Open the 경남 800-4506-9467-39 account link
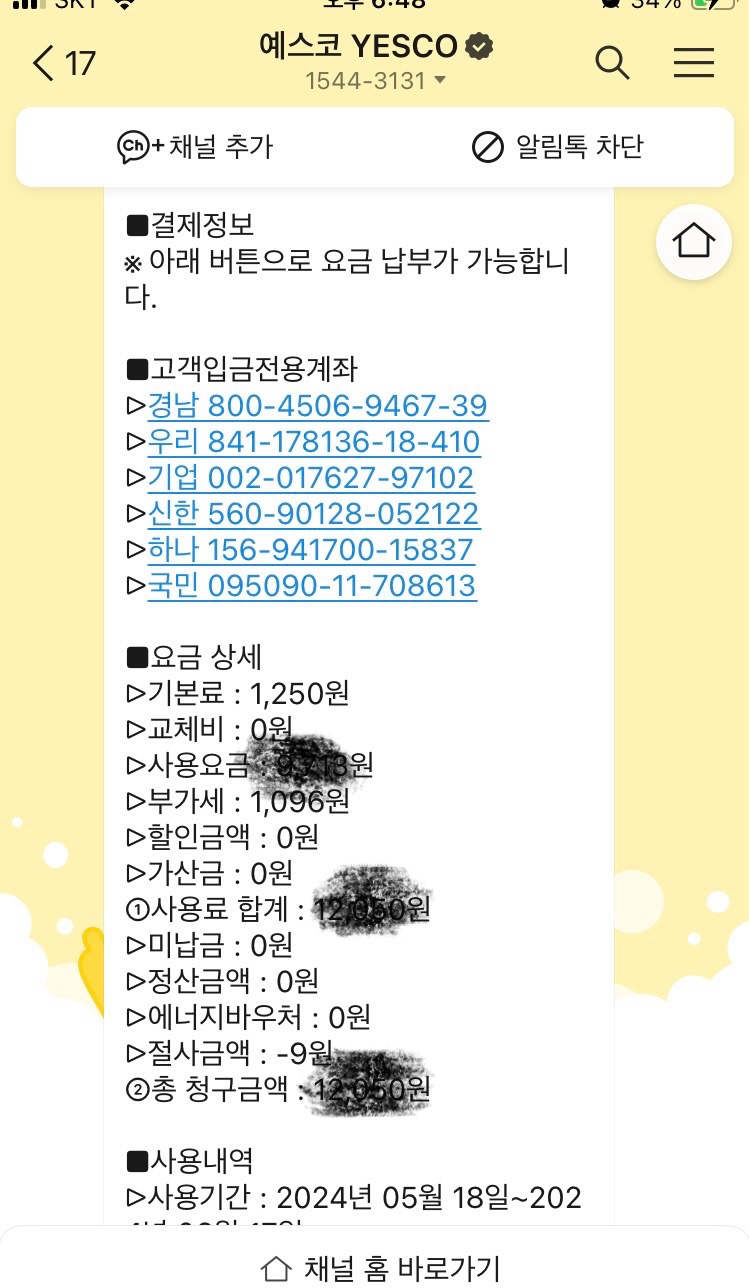The width and height of the screenshot is (749, 1288). point(317,406)
